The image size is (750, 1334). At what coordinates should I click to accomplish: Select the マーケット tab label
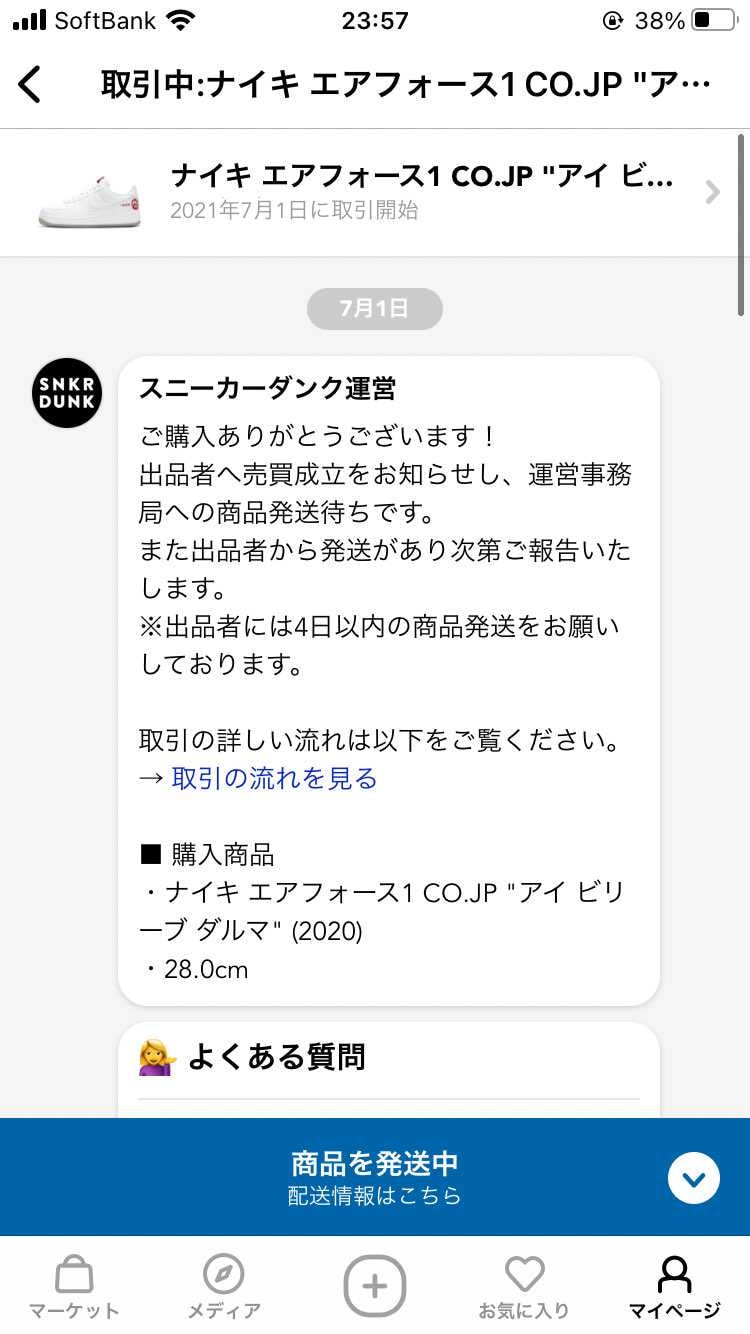tap(74, 1309)
